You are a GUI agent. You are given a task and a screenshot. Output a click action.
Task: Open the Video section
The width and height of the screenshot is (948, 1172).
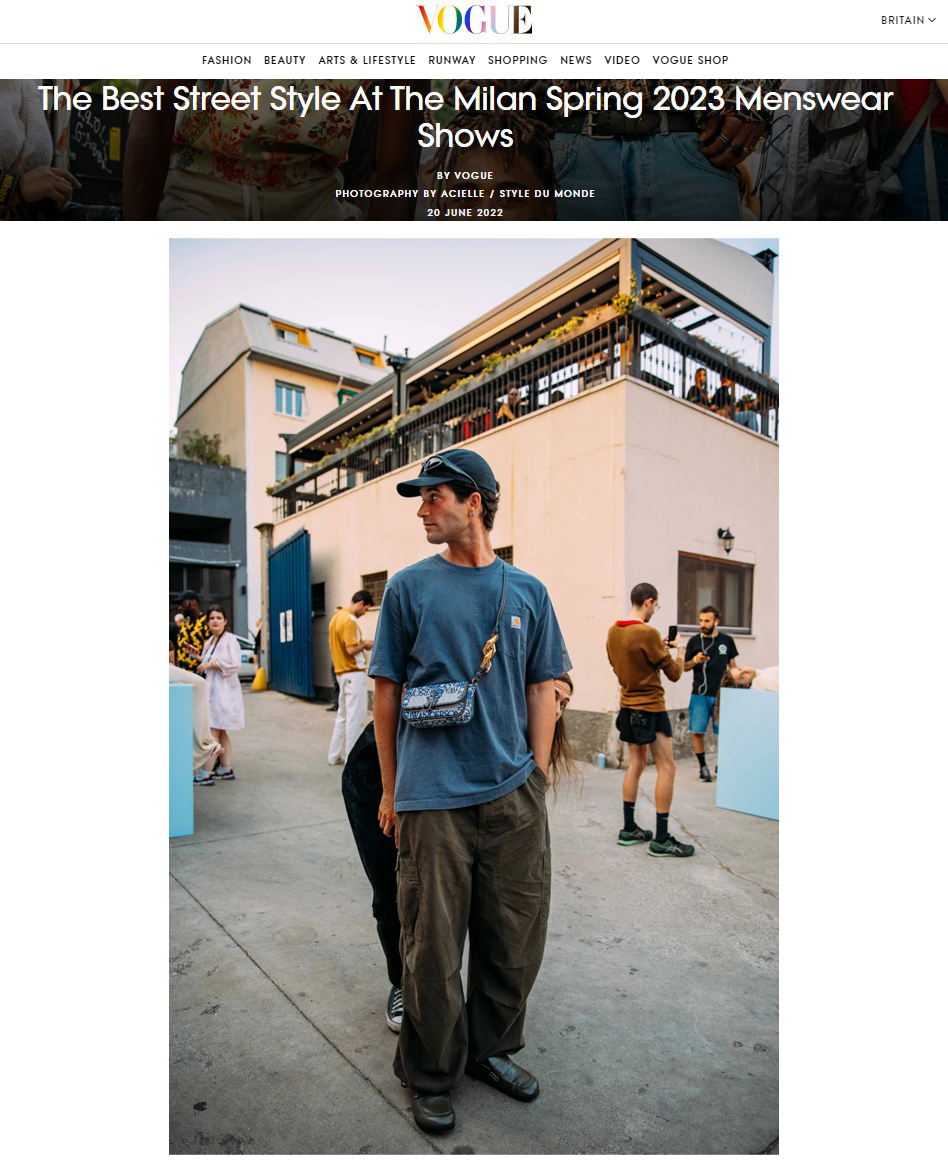[x=622, y=60]
